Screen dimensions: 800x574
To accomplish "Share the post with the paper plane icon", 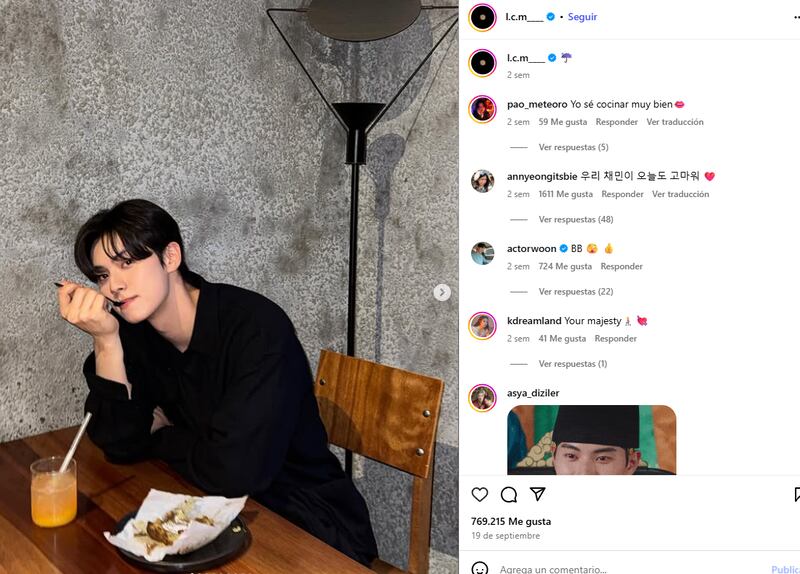I will click(x=538, y=495).
